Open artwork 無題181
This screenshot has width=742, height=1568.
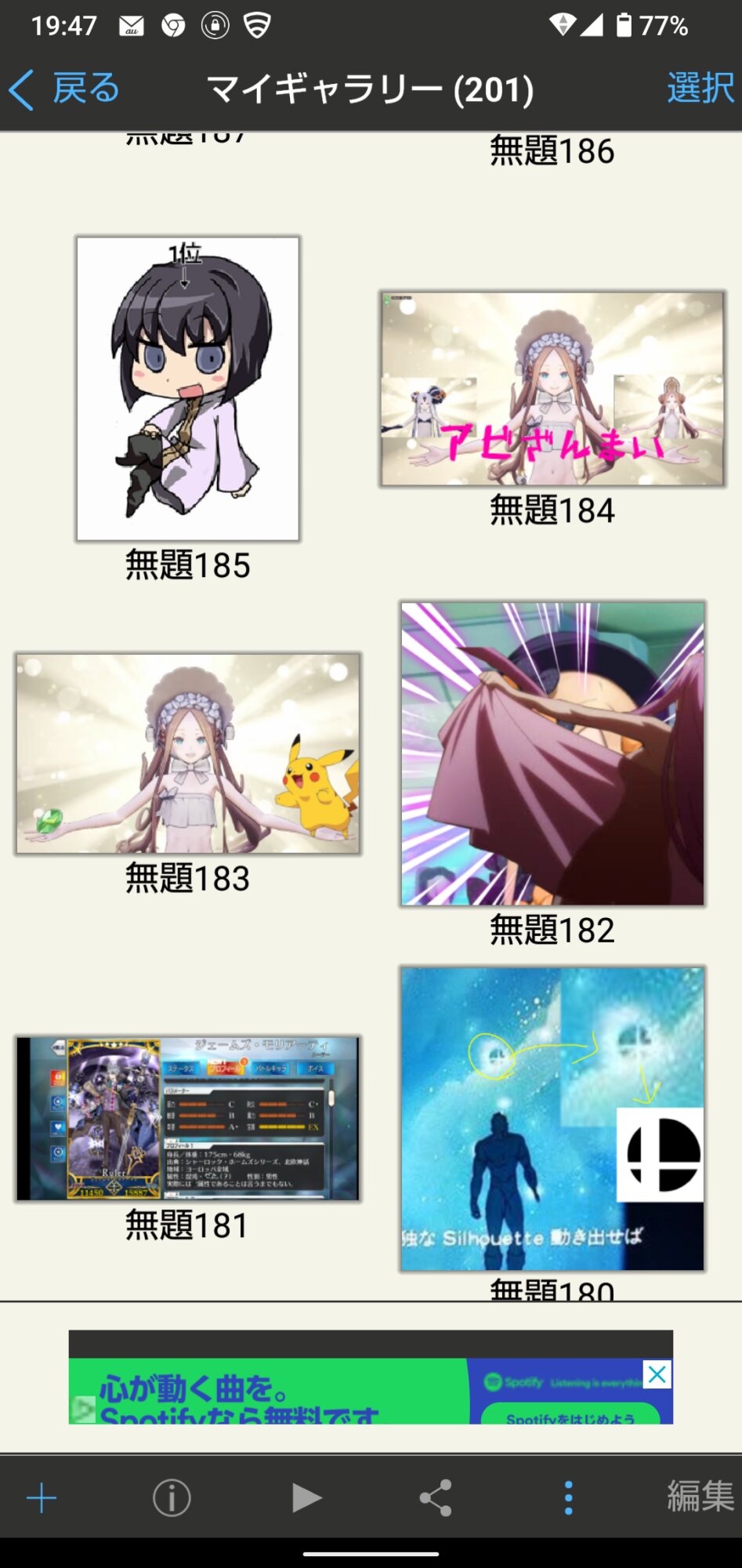pyautogui.click(x=188, y=1118)
